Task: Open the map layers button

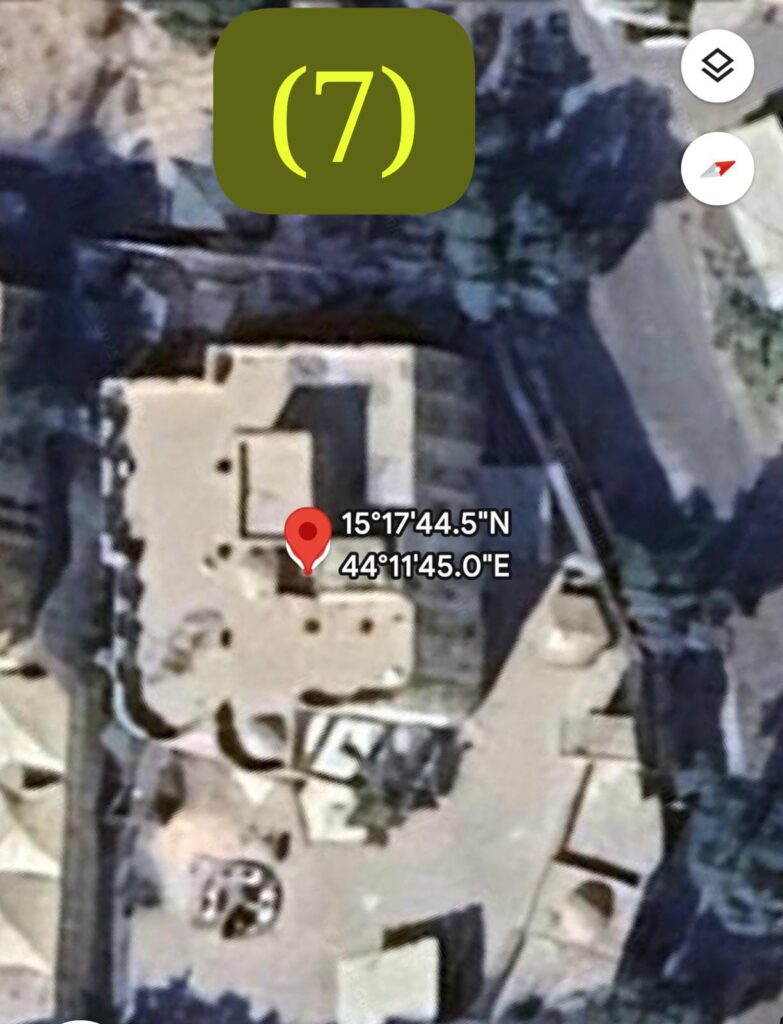Action: click(717, 66)
